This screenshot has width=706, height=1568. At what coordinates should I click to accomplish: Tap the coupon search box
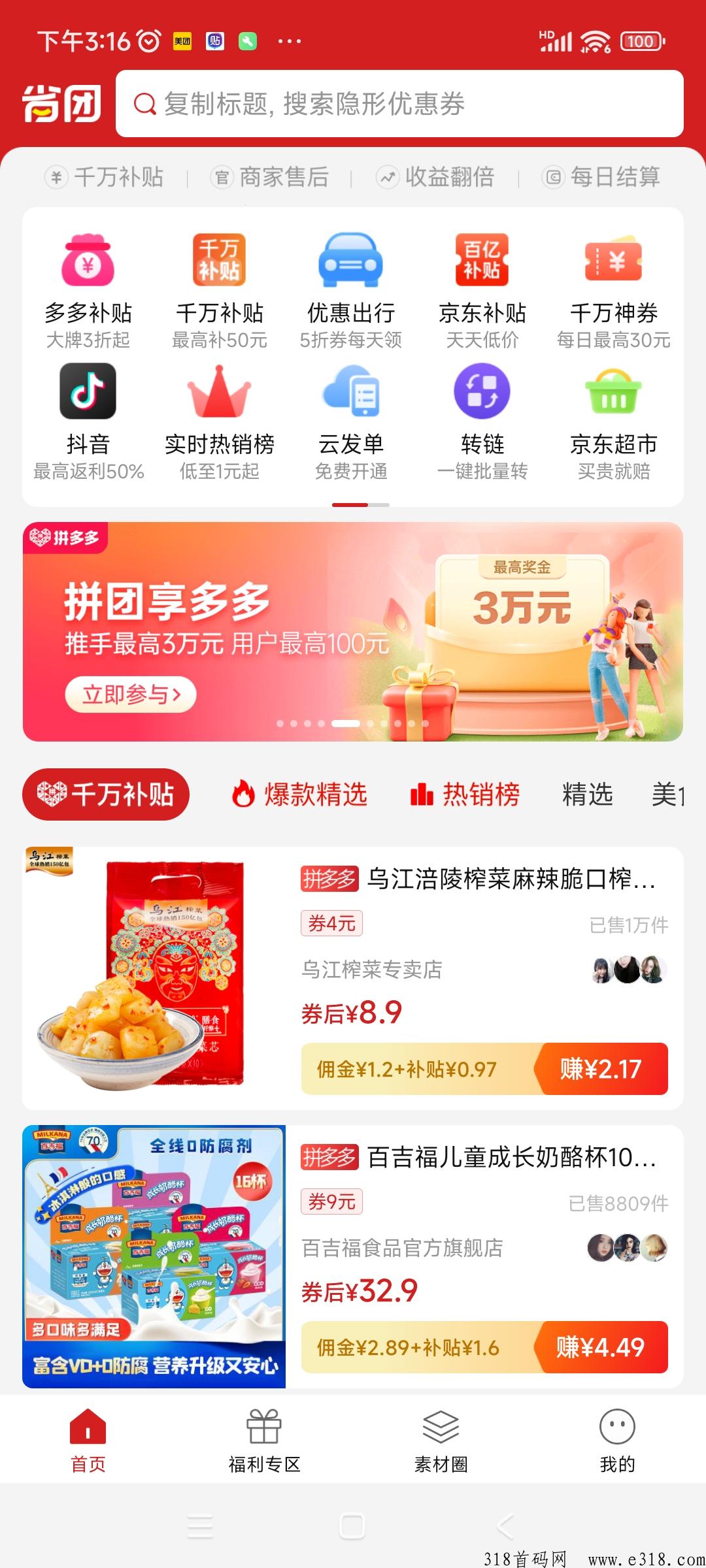point(399,104)
